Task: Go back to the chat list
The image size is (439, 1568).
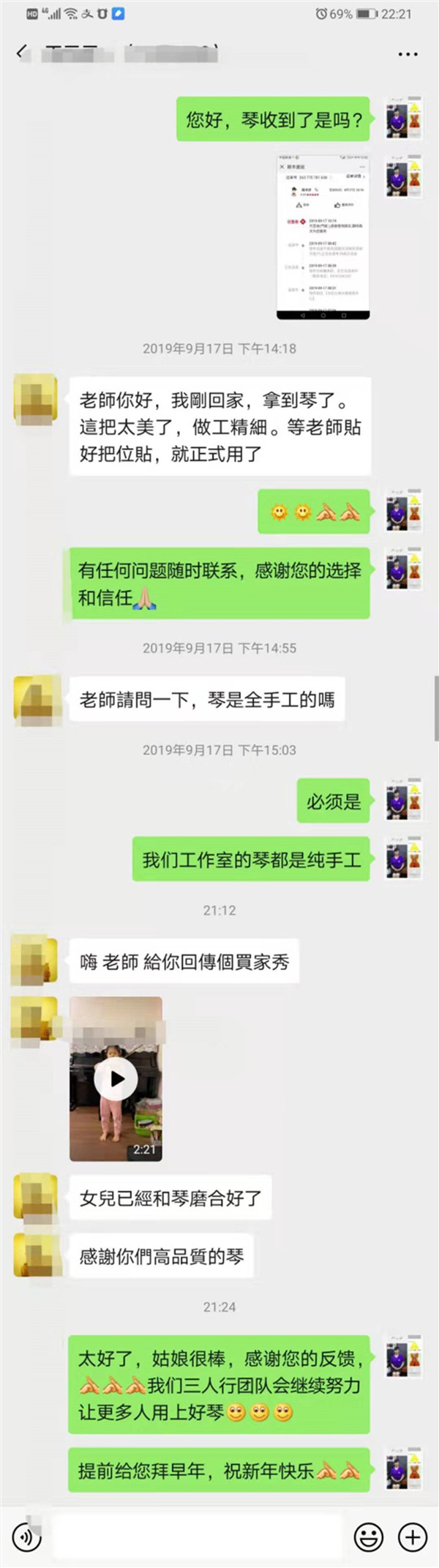Action: coord(22,53)
